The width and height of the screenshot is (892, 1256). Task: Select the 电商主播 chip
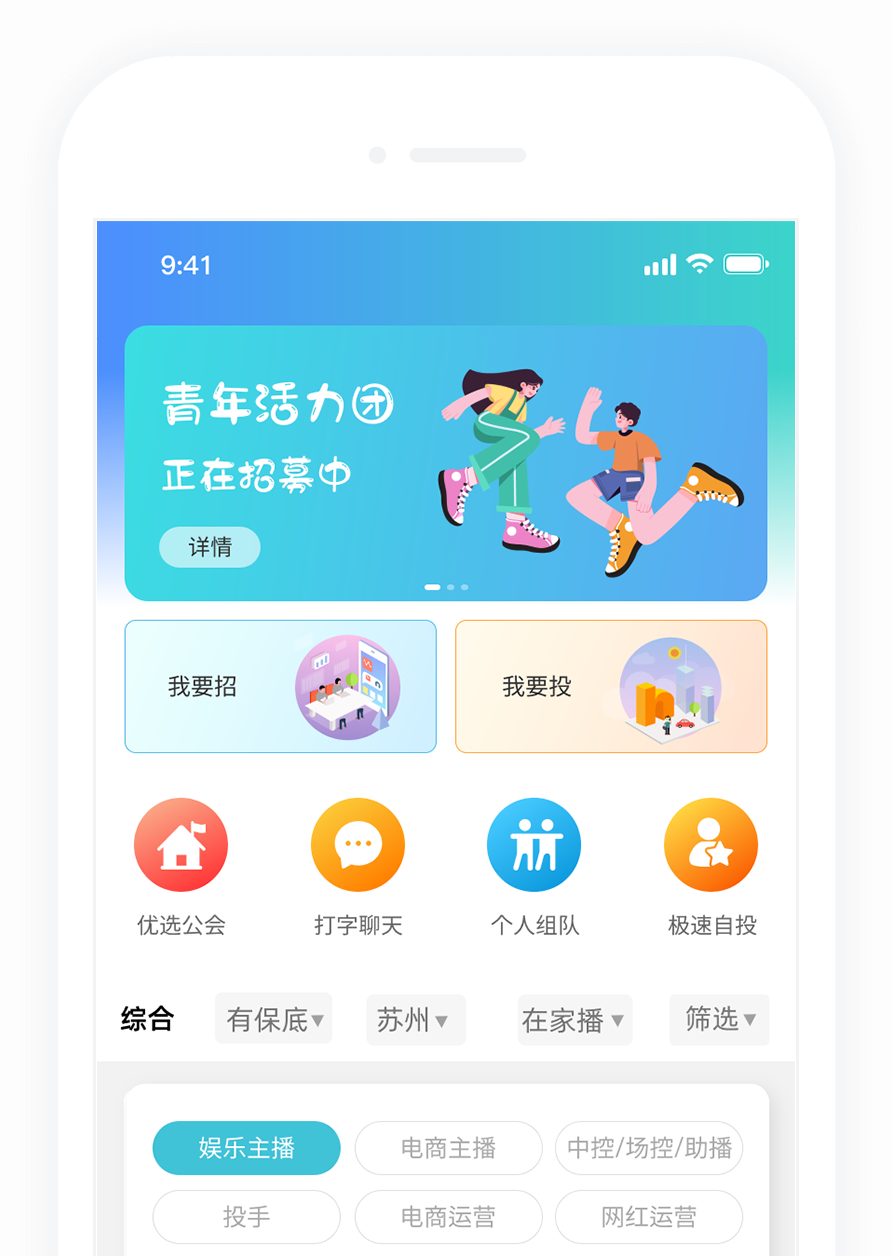[448, 1148]
